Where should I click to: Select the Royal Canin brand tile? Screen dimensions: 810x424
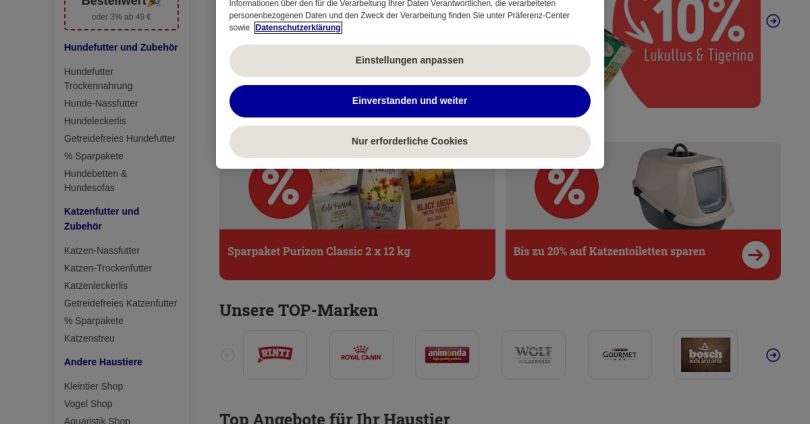click(x=361, y=354)
